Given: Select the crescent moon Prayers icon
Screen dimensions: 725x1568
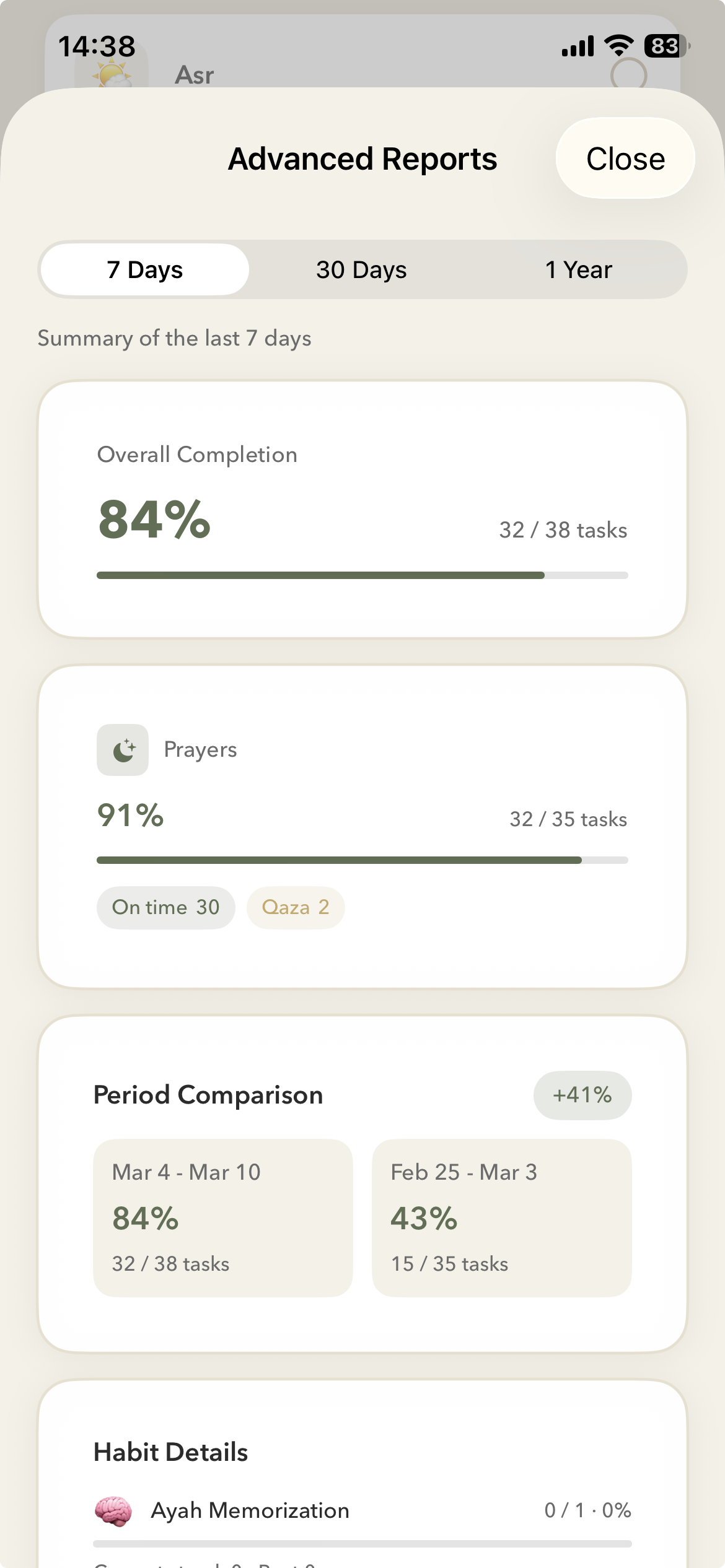Looking at the screenshot, I should (x=122, y=749).
